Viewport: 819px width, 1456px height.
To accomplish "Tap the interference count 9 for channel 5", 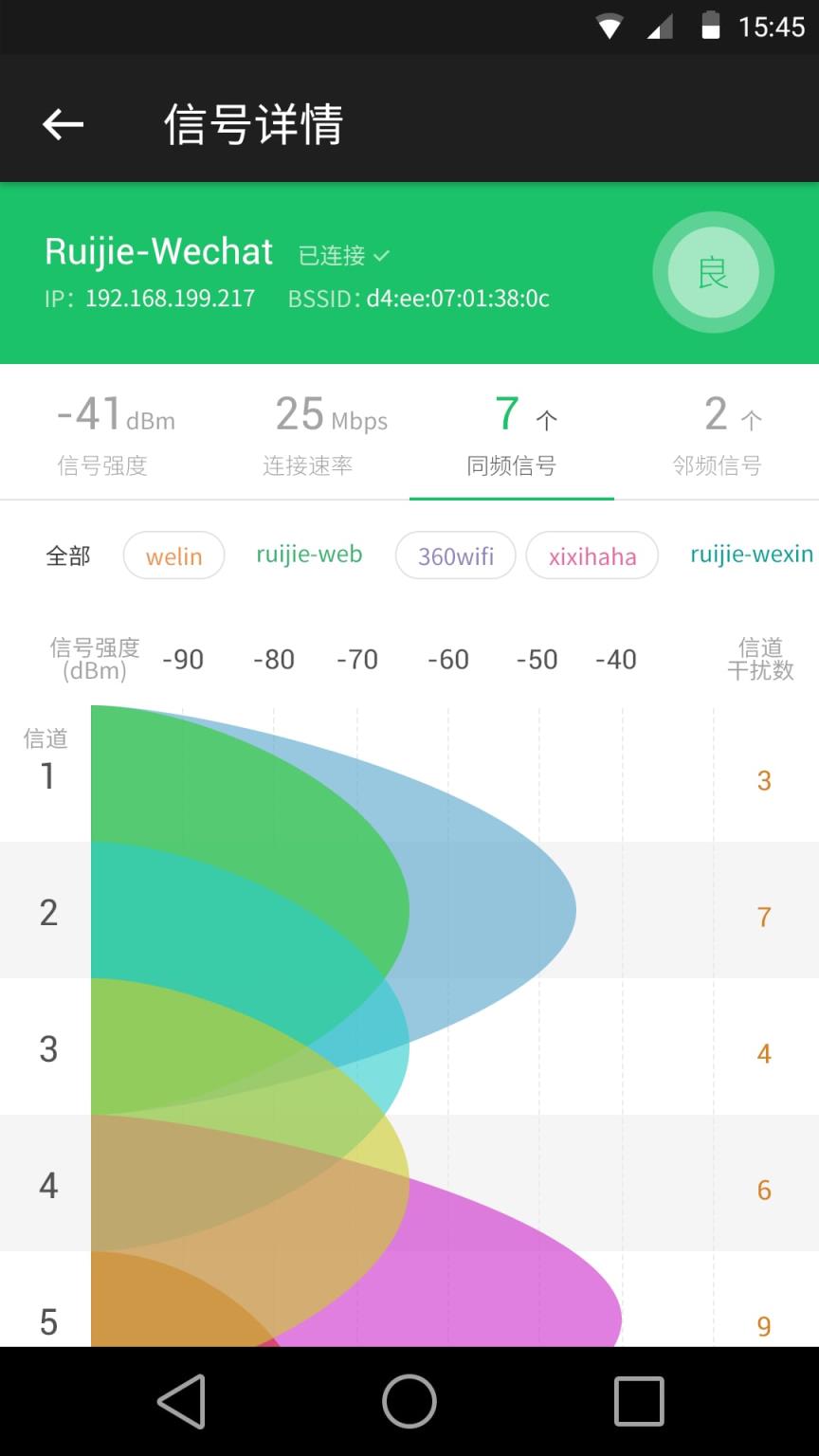I will 763,1326.
